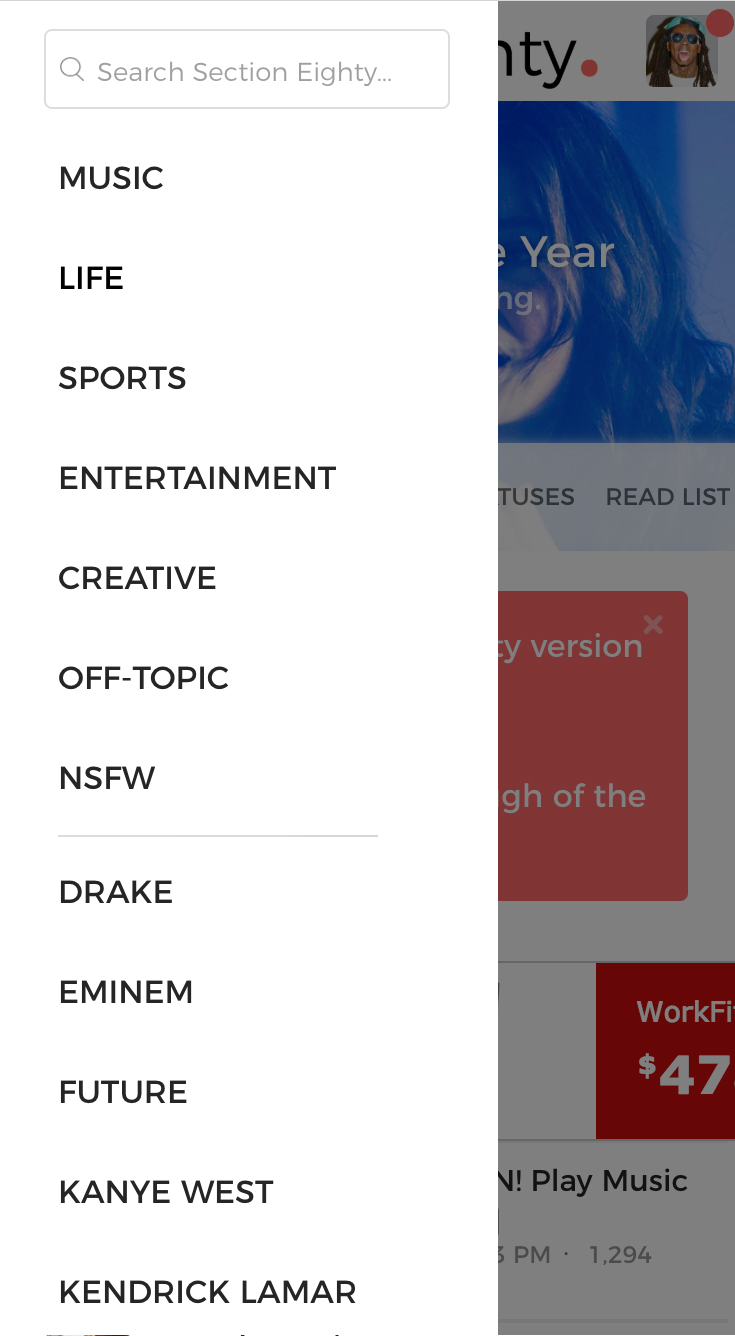Browse the Creative section
The height and width of the screenshot is (1336, 735).
[138, 578]
